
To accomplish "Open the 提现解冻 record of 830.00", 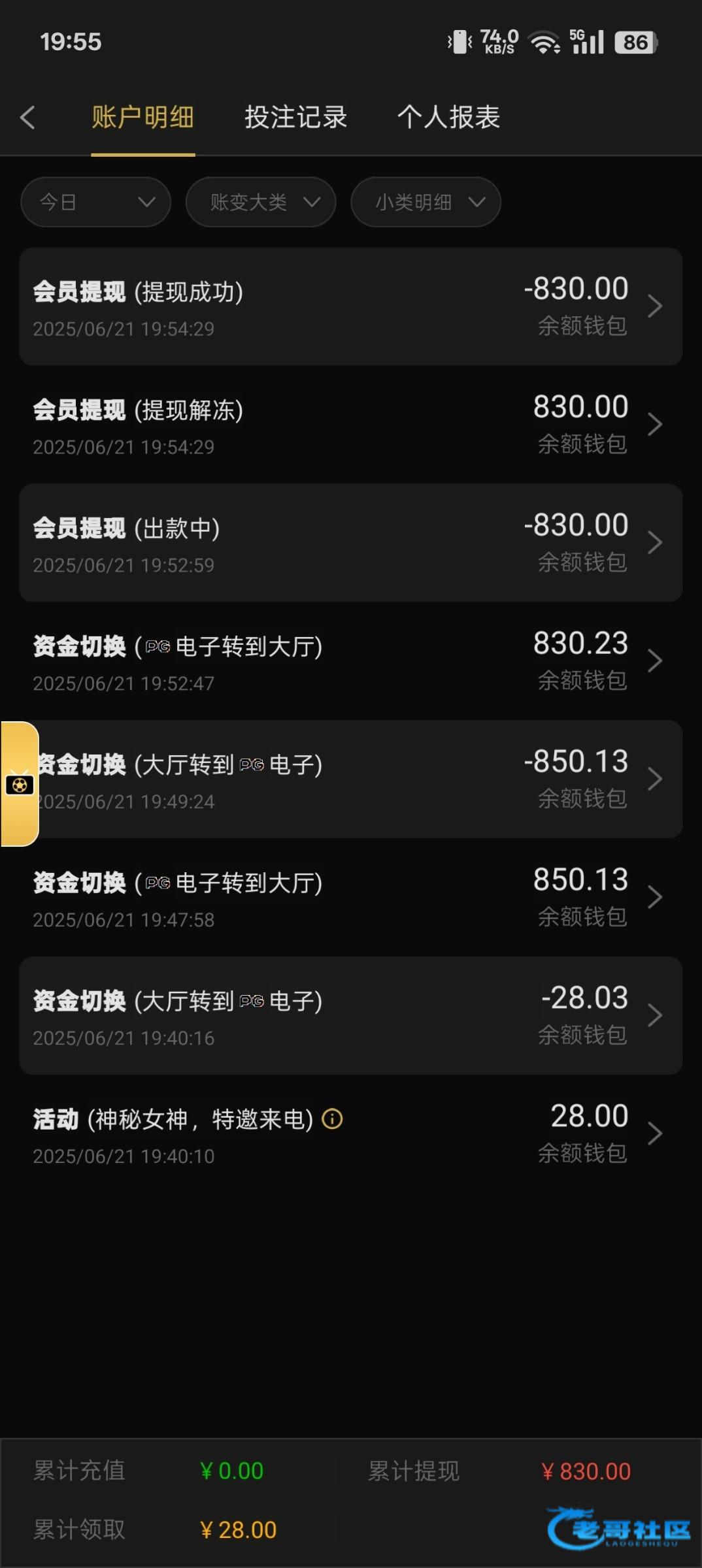I will 351,425.
